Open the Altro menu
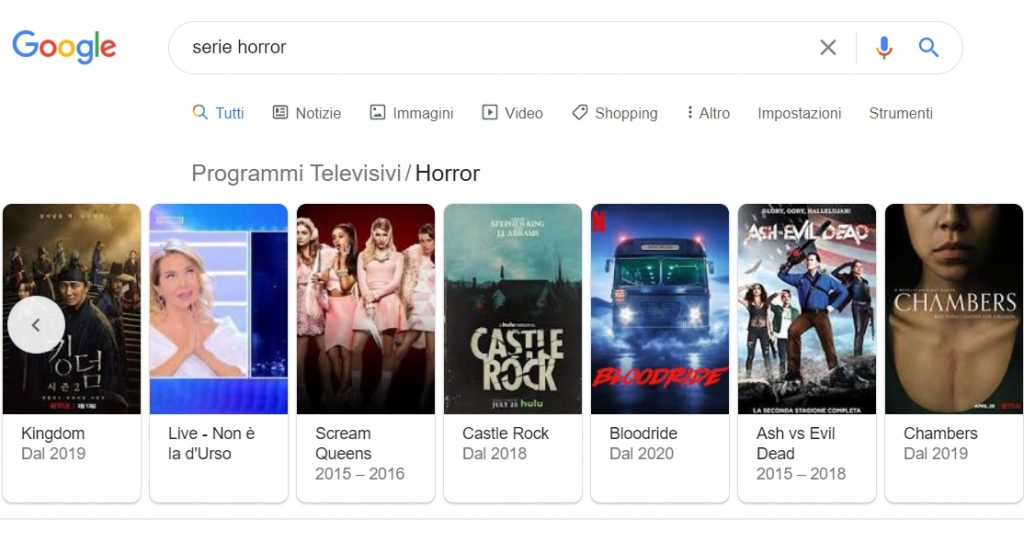The height and width of the screenshot is (541, 1024). [708, 113]
